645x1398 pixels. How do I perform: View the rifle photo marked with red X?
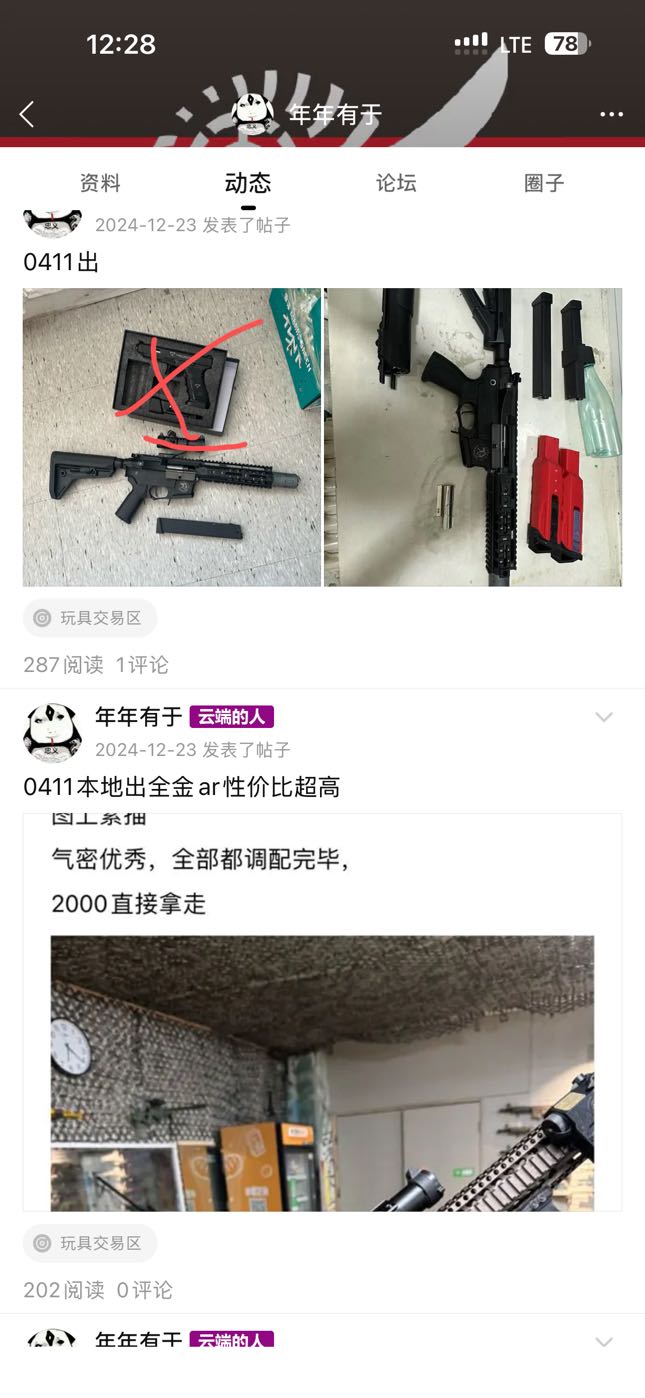point(172,437)
